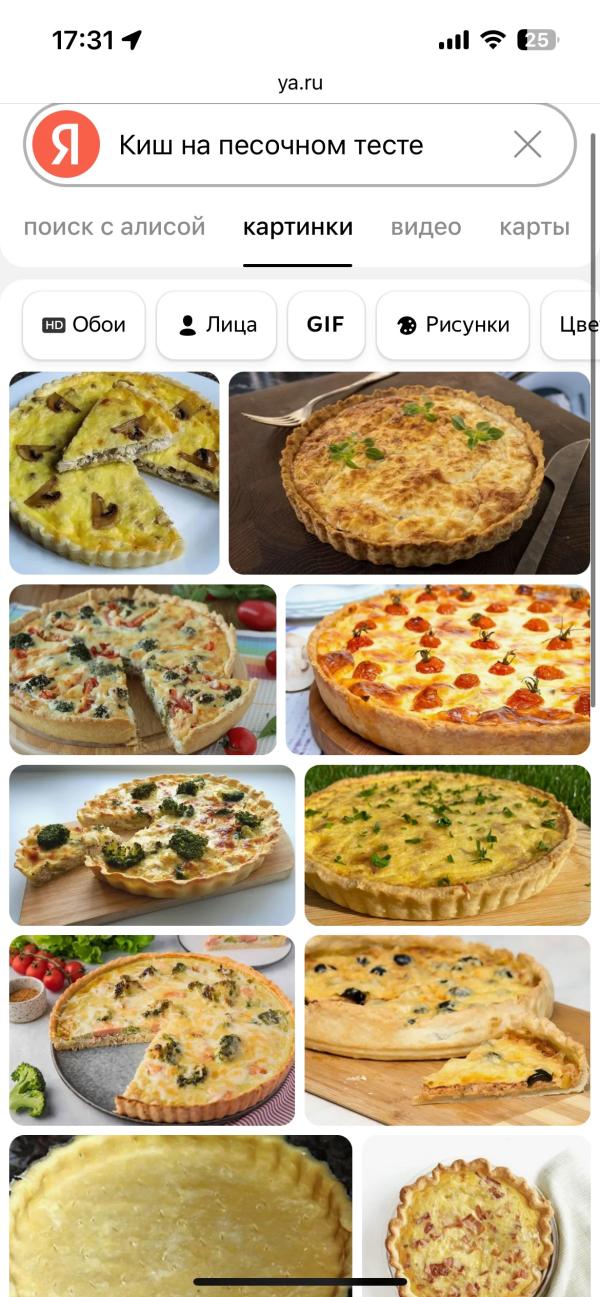Image resolution: width=600 pixels, height=1297 pixels.
Task: Open the red Yandex "Я" logo button
Action: [x=66, y=145]
